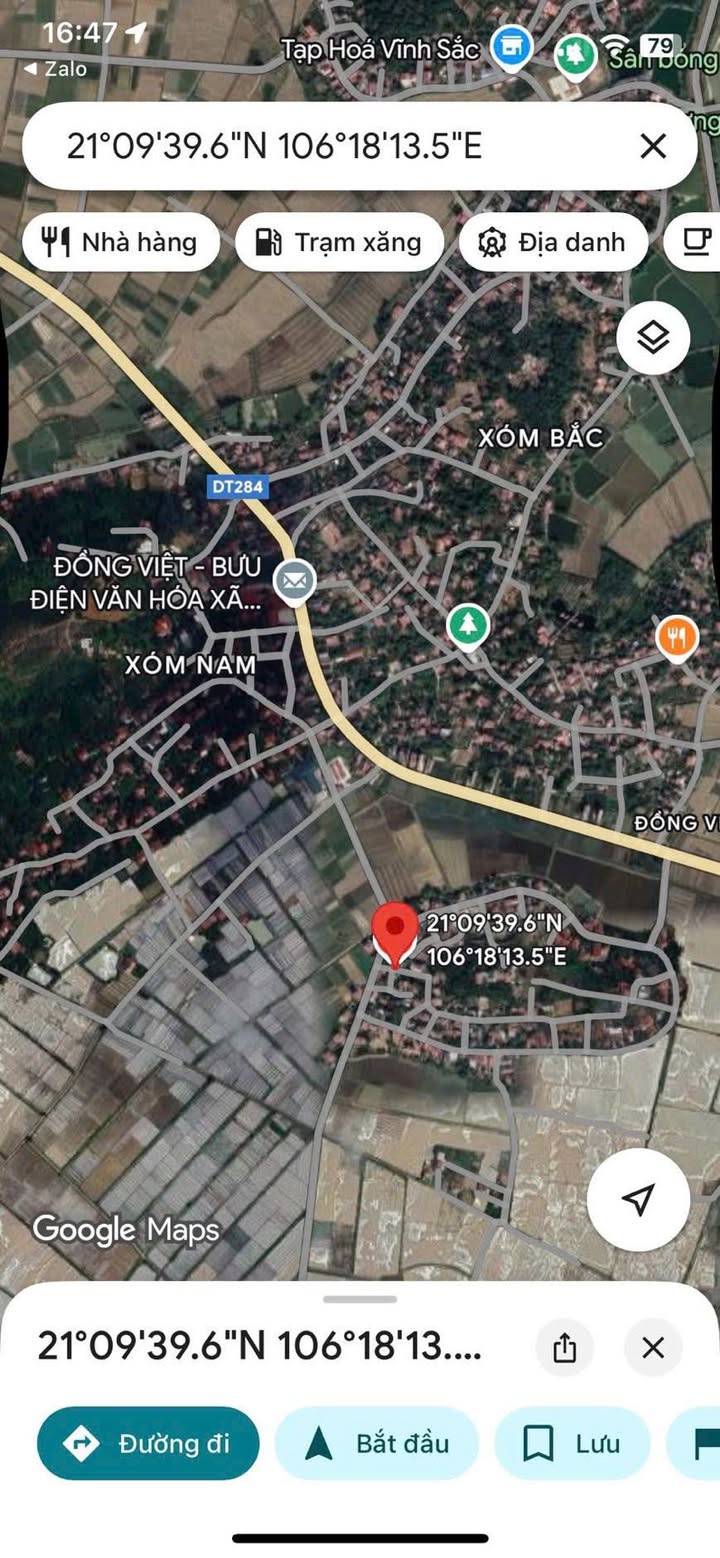Start navigation with Bắt đầu
This screenshot has width=720, height=1558.
[377, 1443]
